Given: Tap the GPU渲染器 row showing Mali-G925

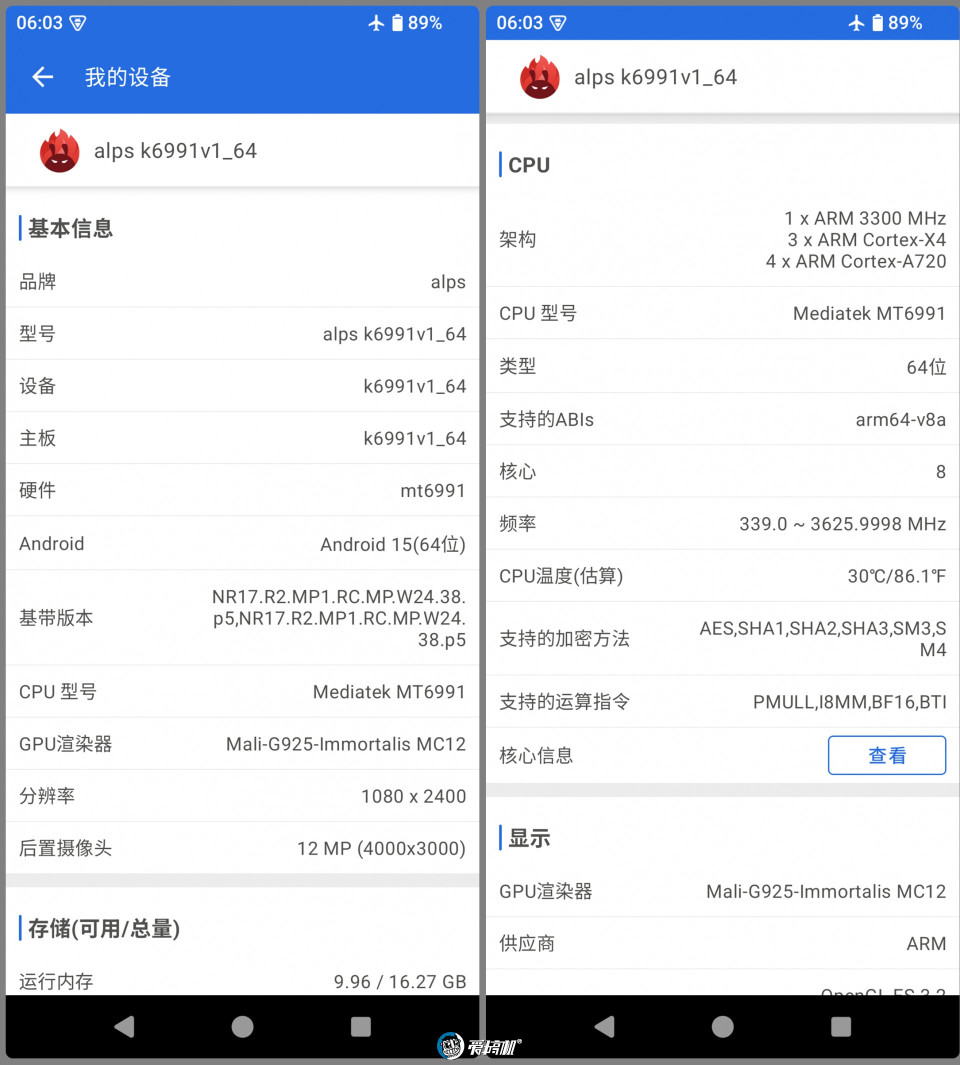Looking at the screenshot, I should [242, 744].
